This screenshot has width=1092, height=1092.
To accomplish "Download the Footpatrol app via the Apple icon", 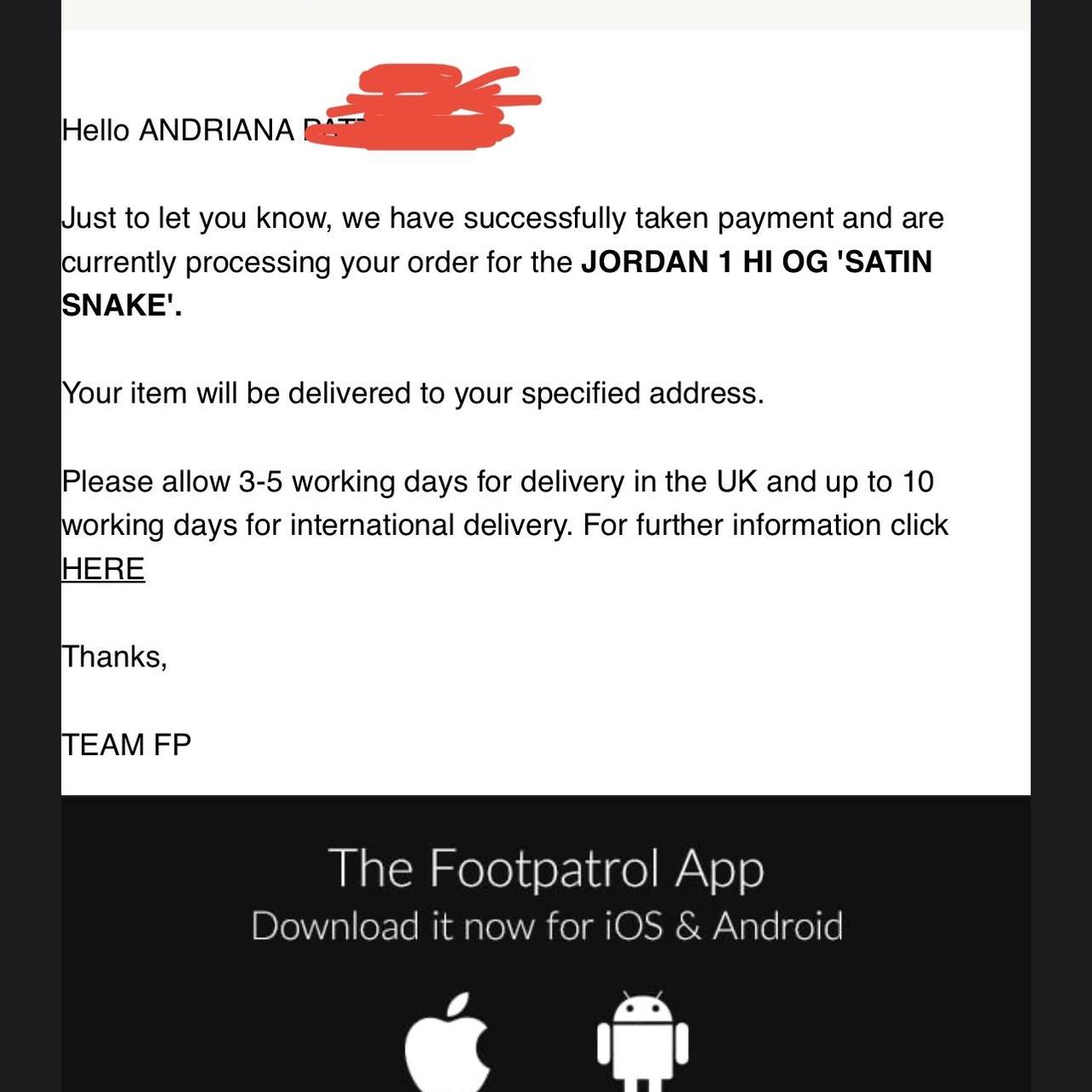I will point(447,1046).
